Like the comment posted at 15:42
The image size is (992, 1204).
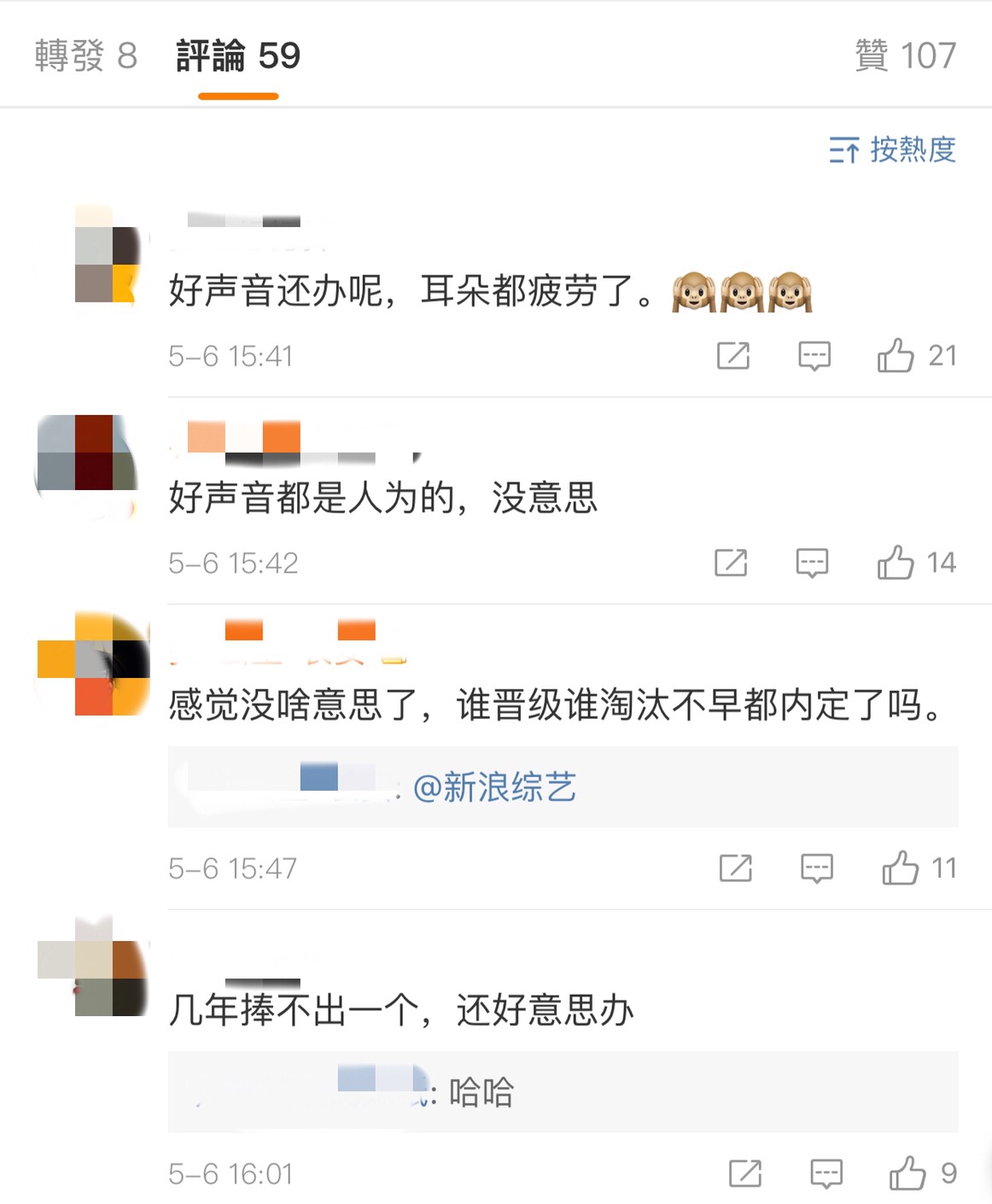pyautogui.click(x=896, y=563)
